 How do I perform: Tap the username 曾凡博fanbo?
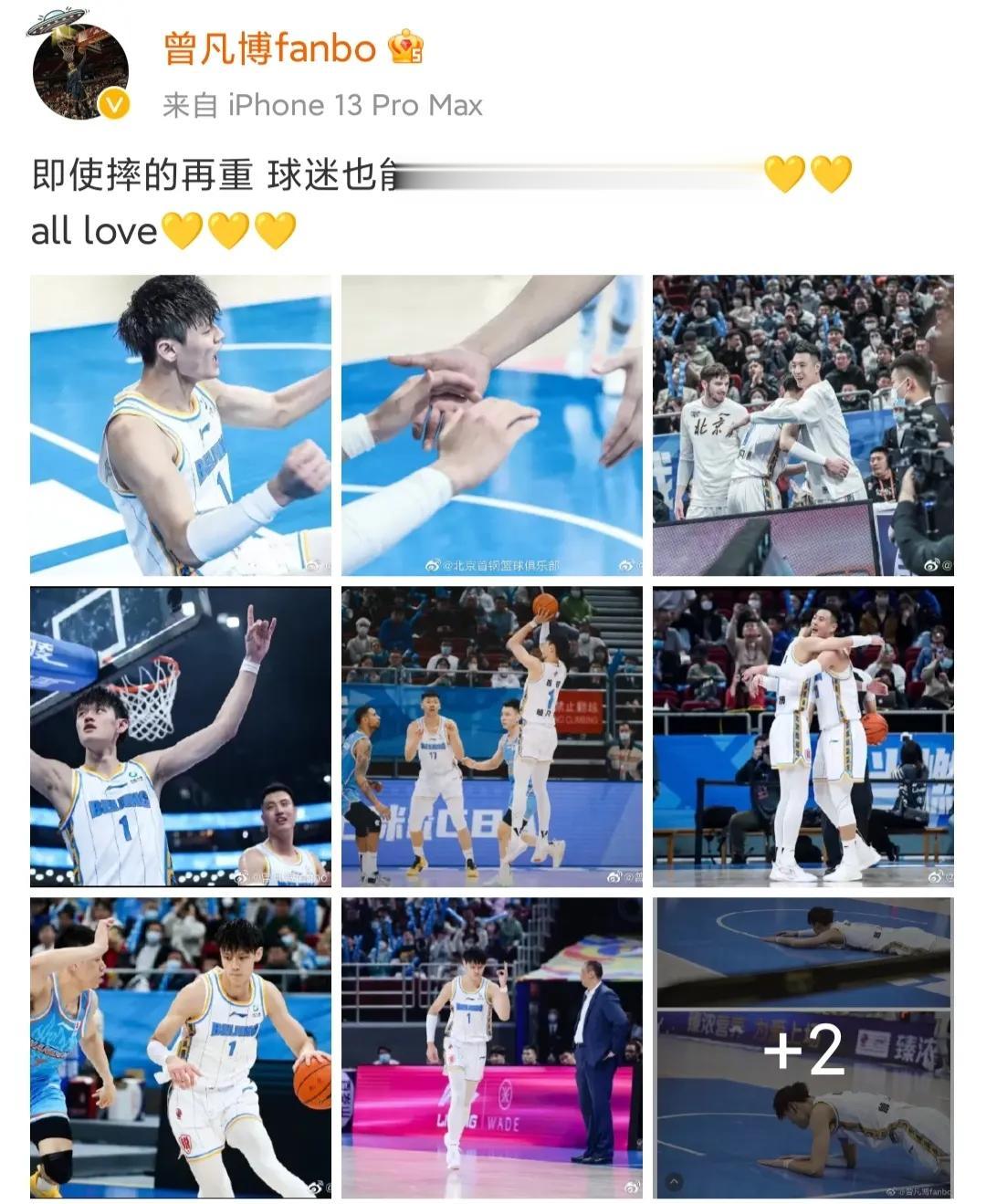[x=269, y=48]
